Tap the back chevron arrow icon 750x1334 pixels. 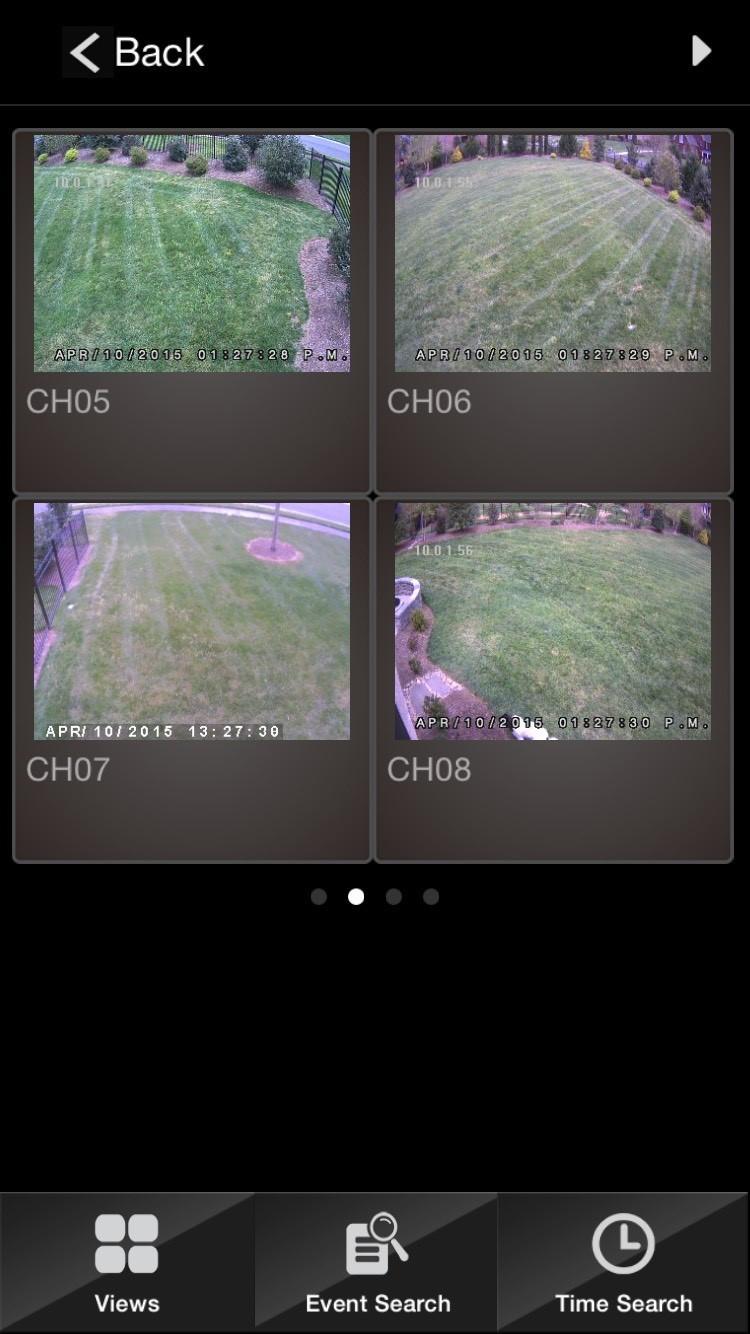click(84, 52)
